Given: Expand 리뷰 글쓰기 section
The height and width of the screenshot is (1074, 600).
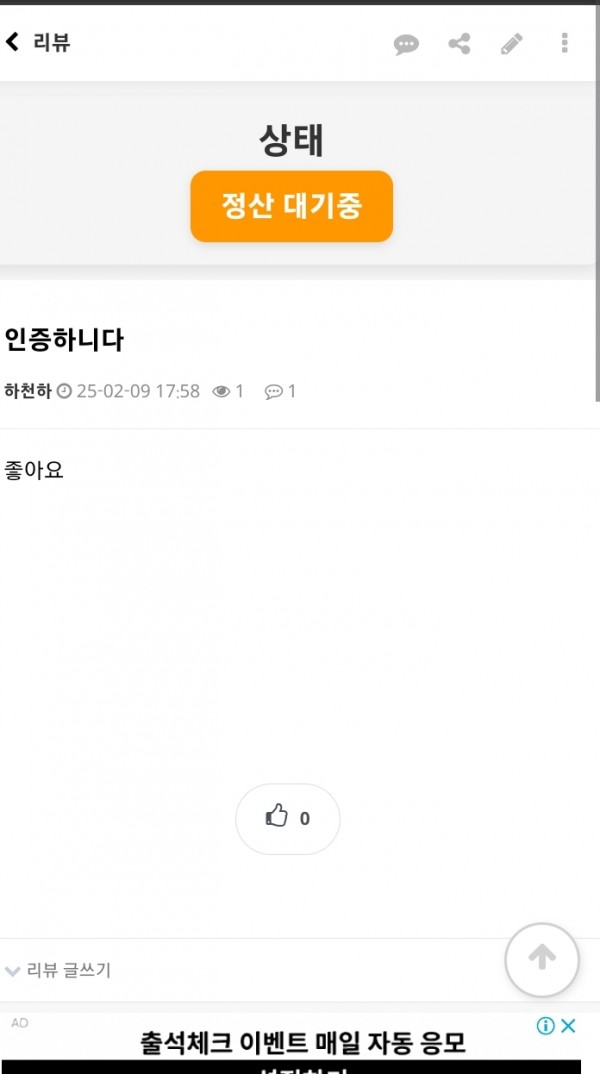Looking at the screenshot, I should (x=58, y=970).
